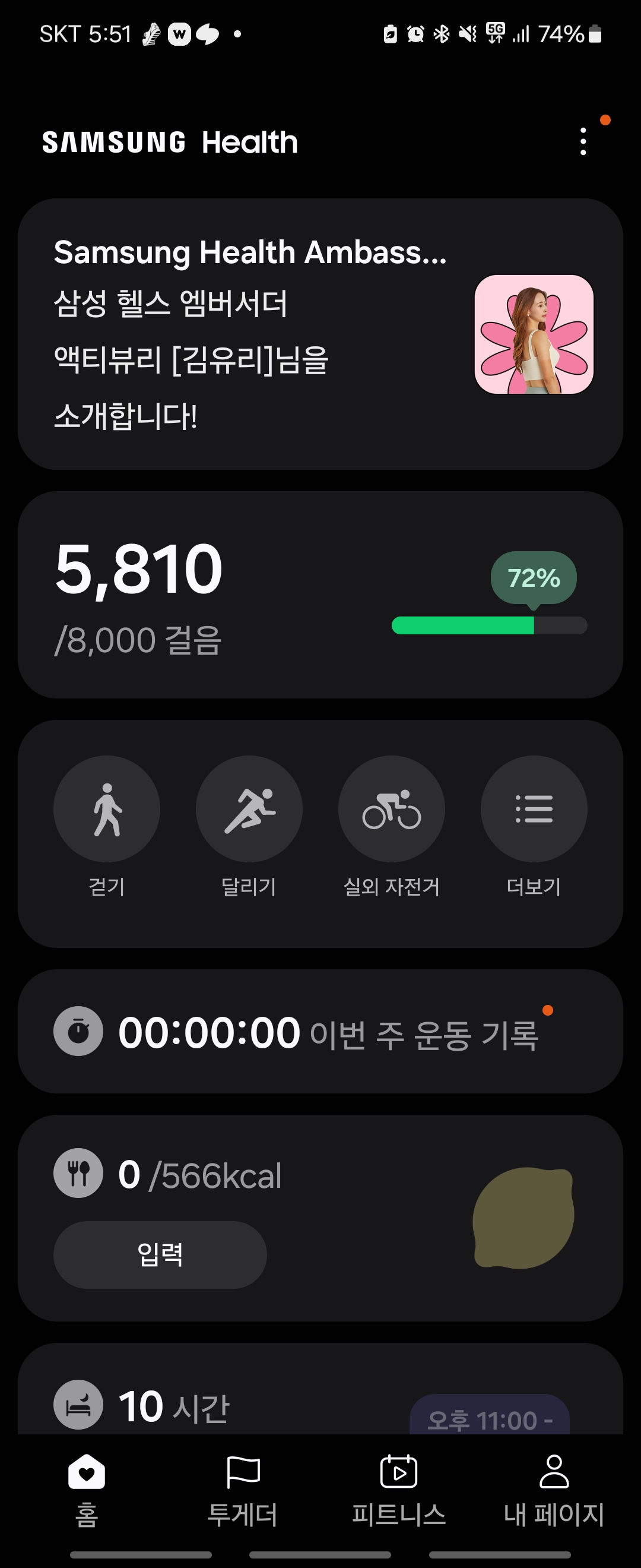Open 더보기 for more exercises
Viewport: 641px width, 1568px height.
pyautogui.click(x=534, y=809)
